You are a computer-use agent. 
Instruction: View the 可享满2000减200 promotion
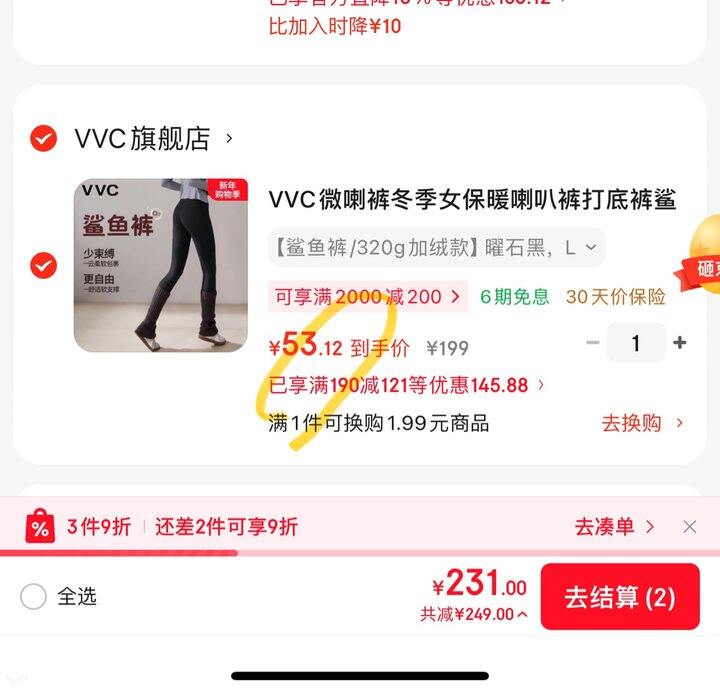367,296
